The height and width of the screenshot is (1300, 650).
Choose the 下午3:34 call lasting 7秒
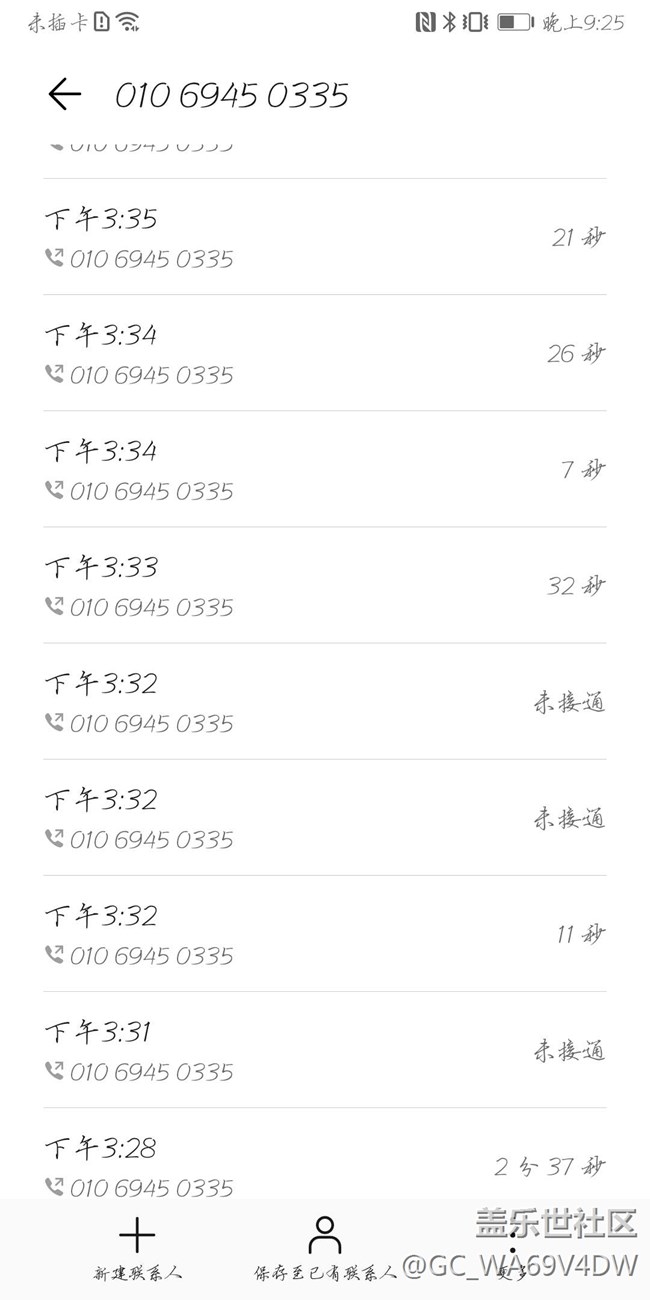pos(324,469)
